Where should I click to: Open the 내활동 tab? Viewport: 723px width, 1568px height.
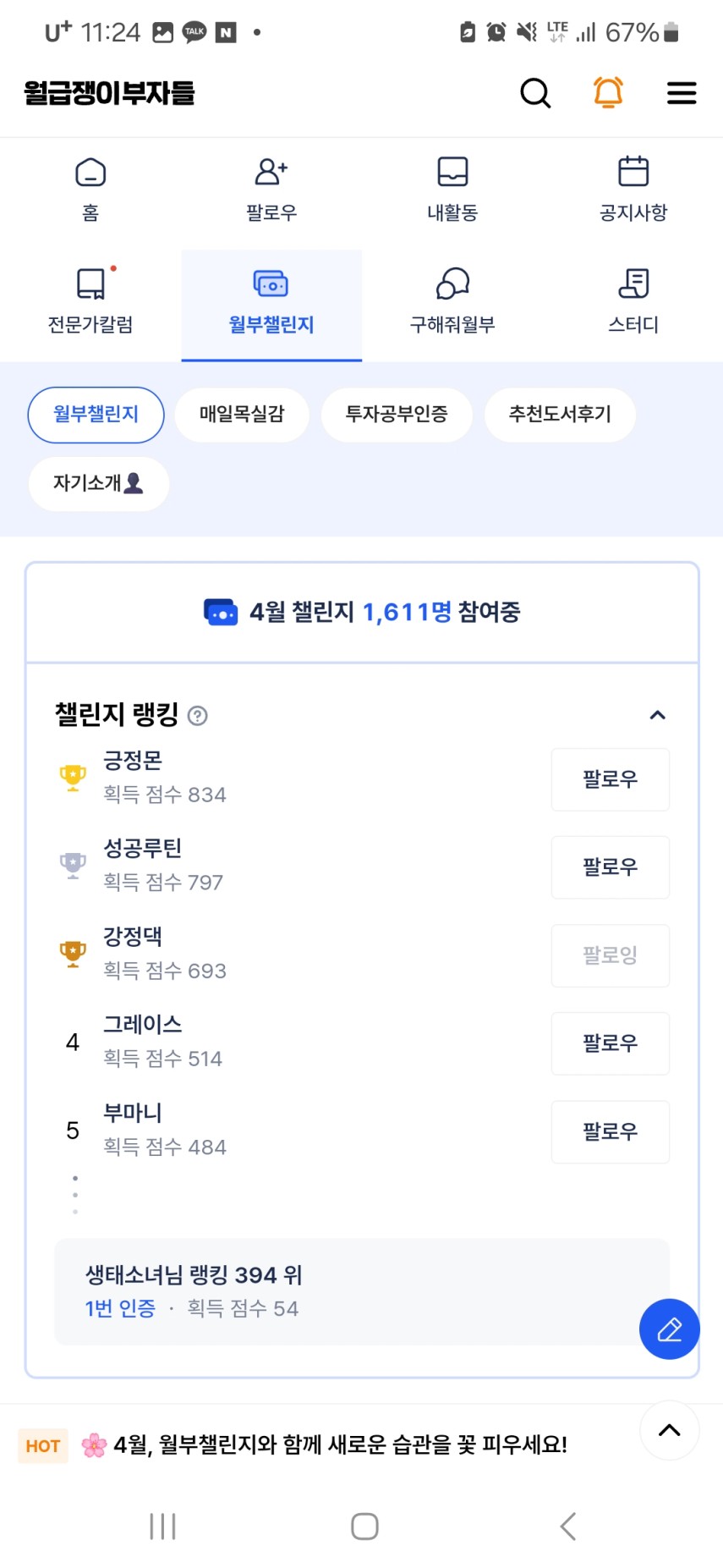(x=452, y=190)
